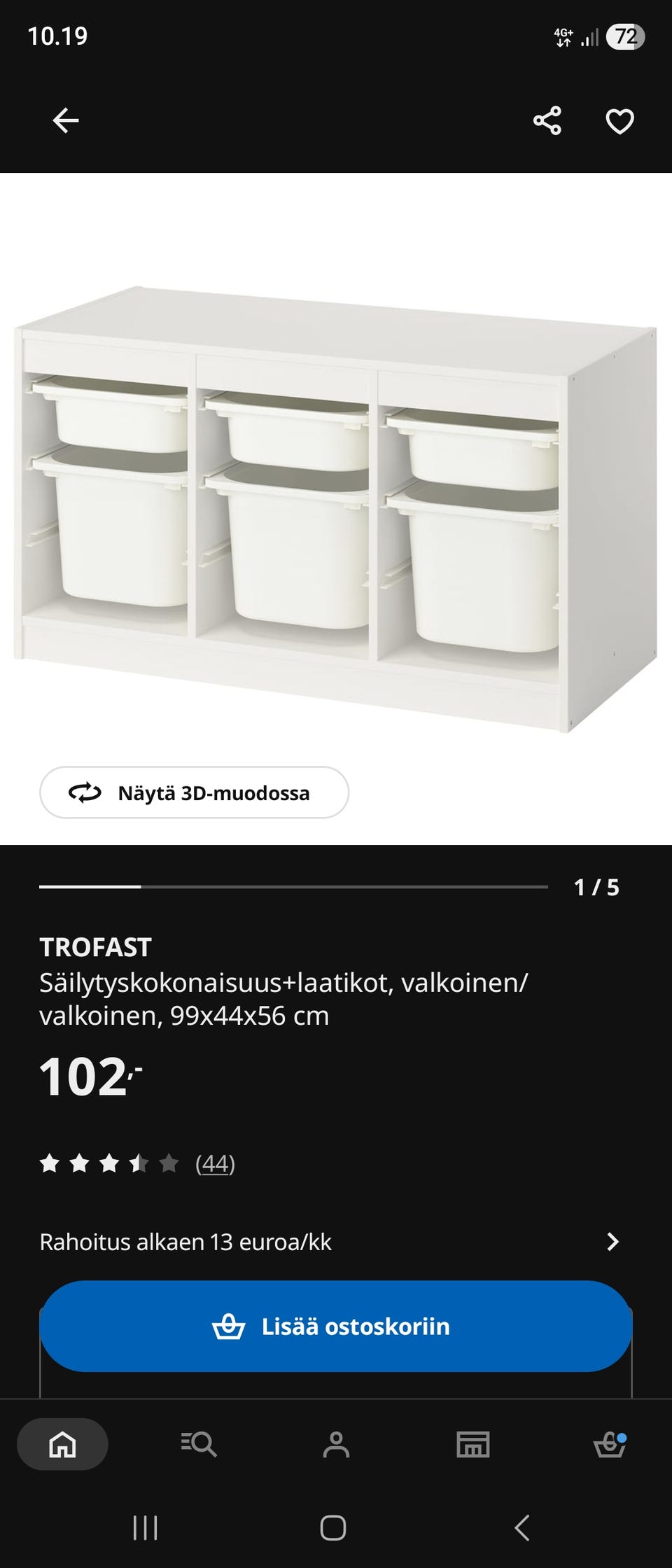Favorite this TROFAST product with heart icon
Viewport: 672px width, 1568px height.
619,120
